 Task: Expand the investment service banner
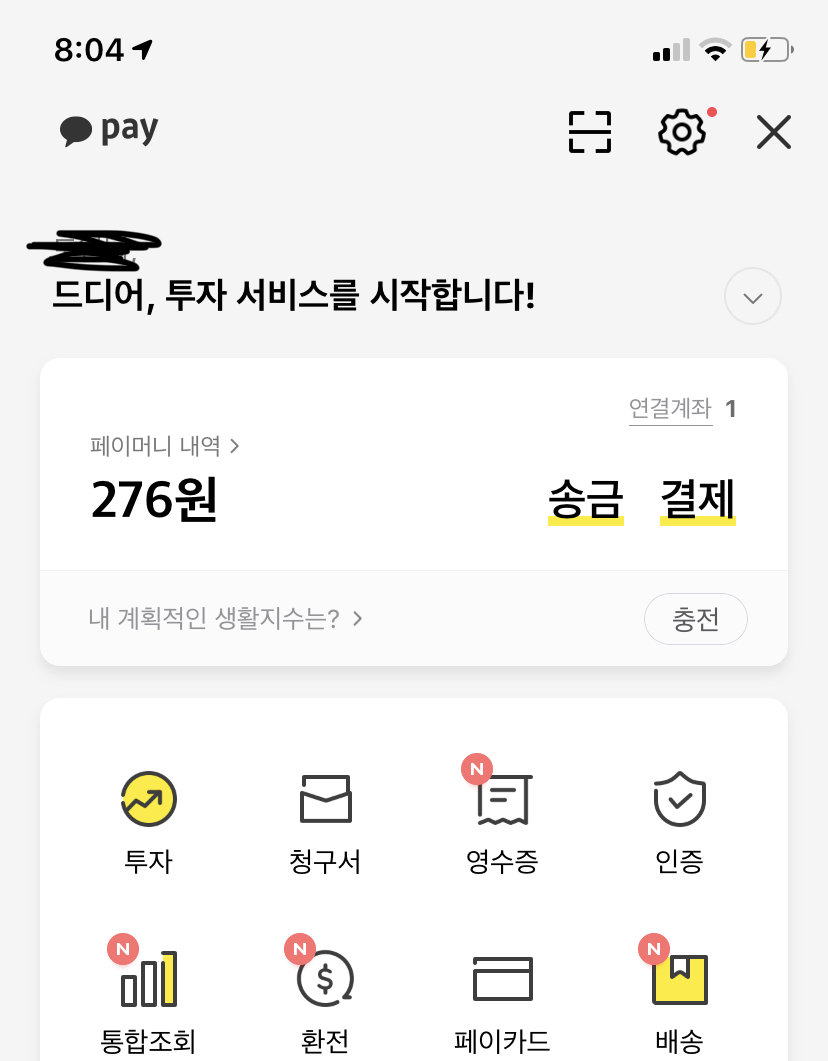click(x=752, y=297)
